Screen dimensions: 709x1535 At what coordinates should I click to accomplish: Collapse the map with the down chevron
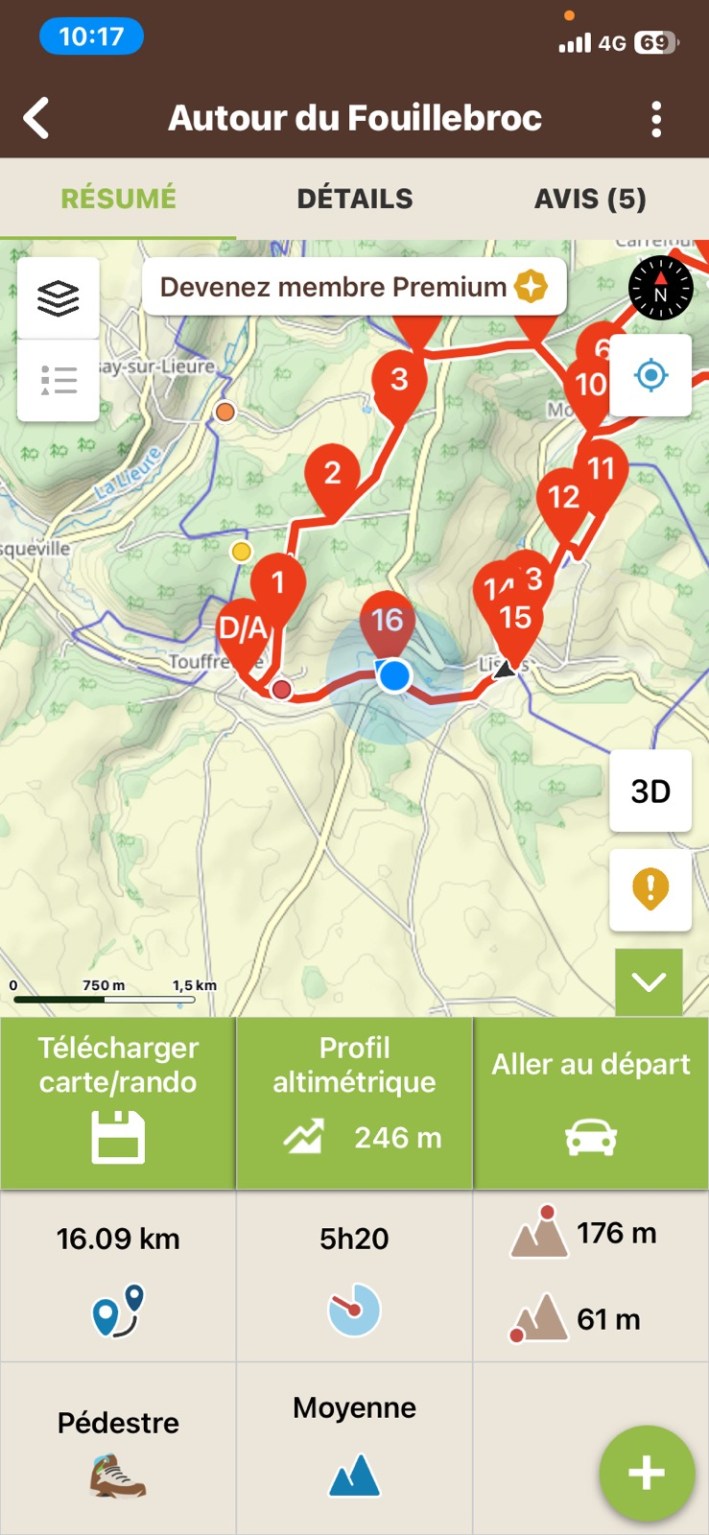(649, 982)
